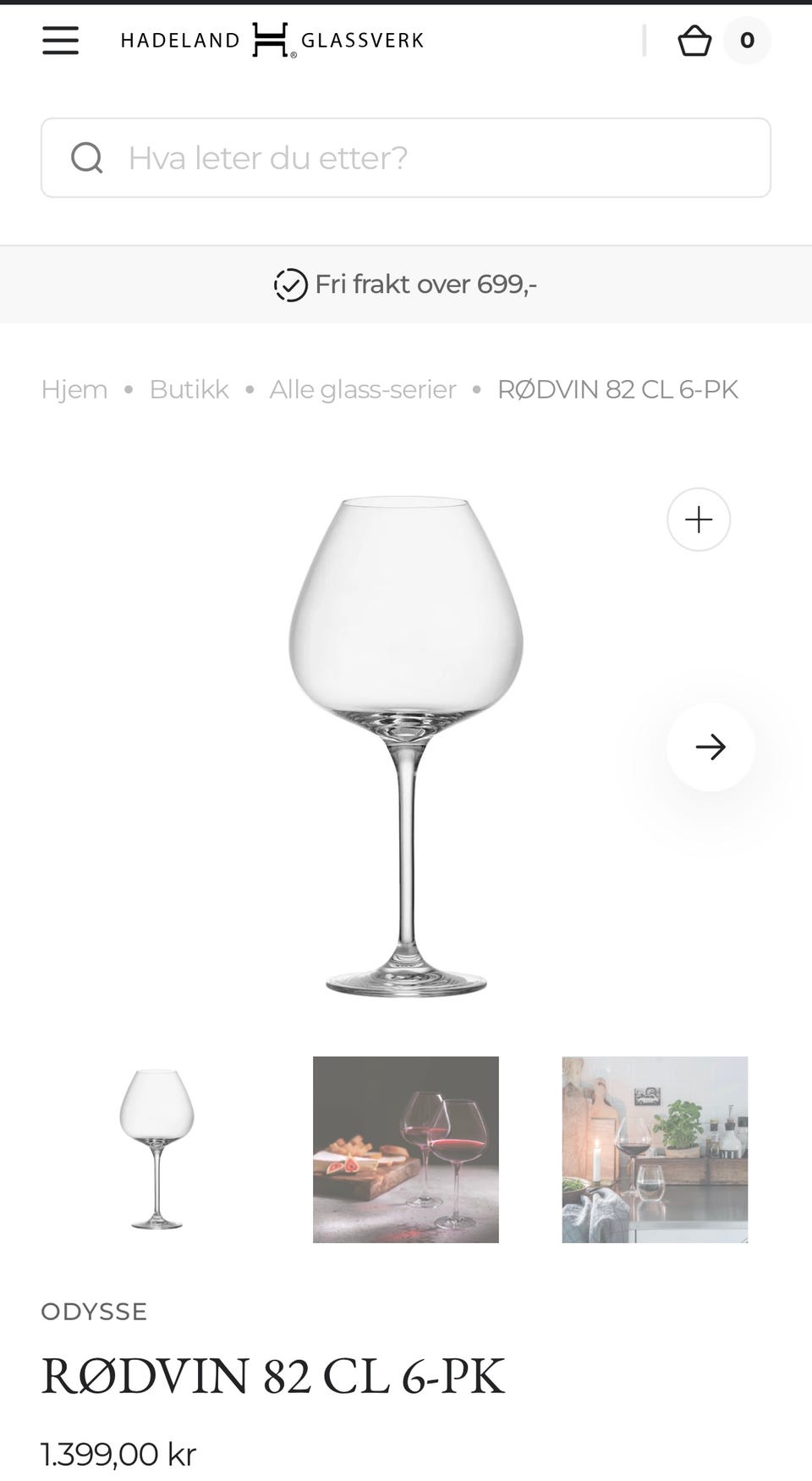Image resolution: width=812 pixels, height=1481 pixels.
Task: Navigate to the Butikk page
Action: [189, 388]
